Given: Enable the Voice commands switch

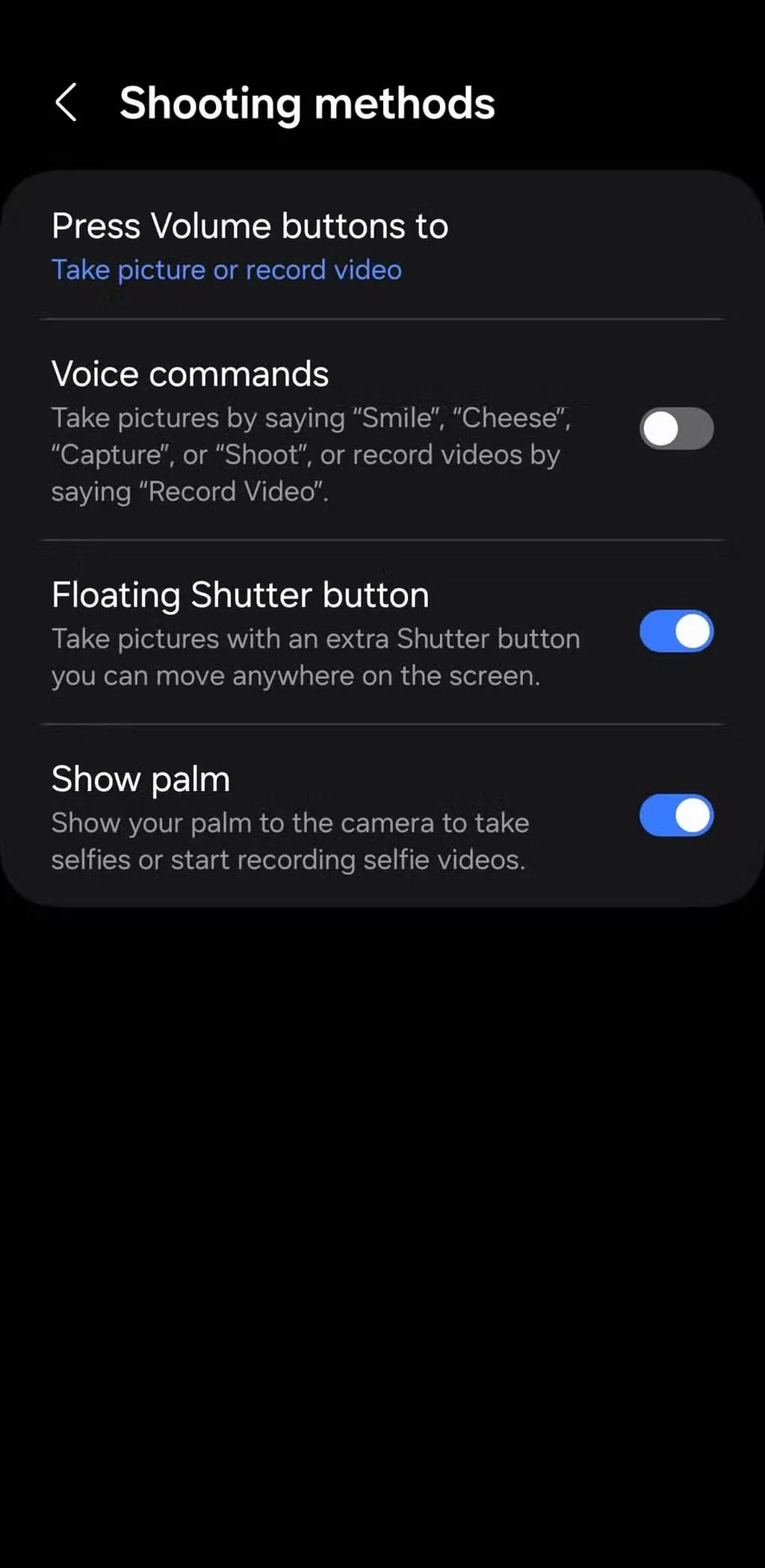Looking at the screenshot, I should (676, 429).
